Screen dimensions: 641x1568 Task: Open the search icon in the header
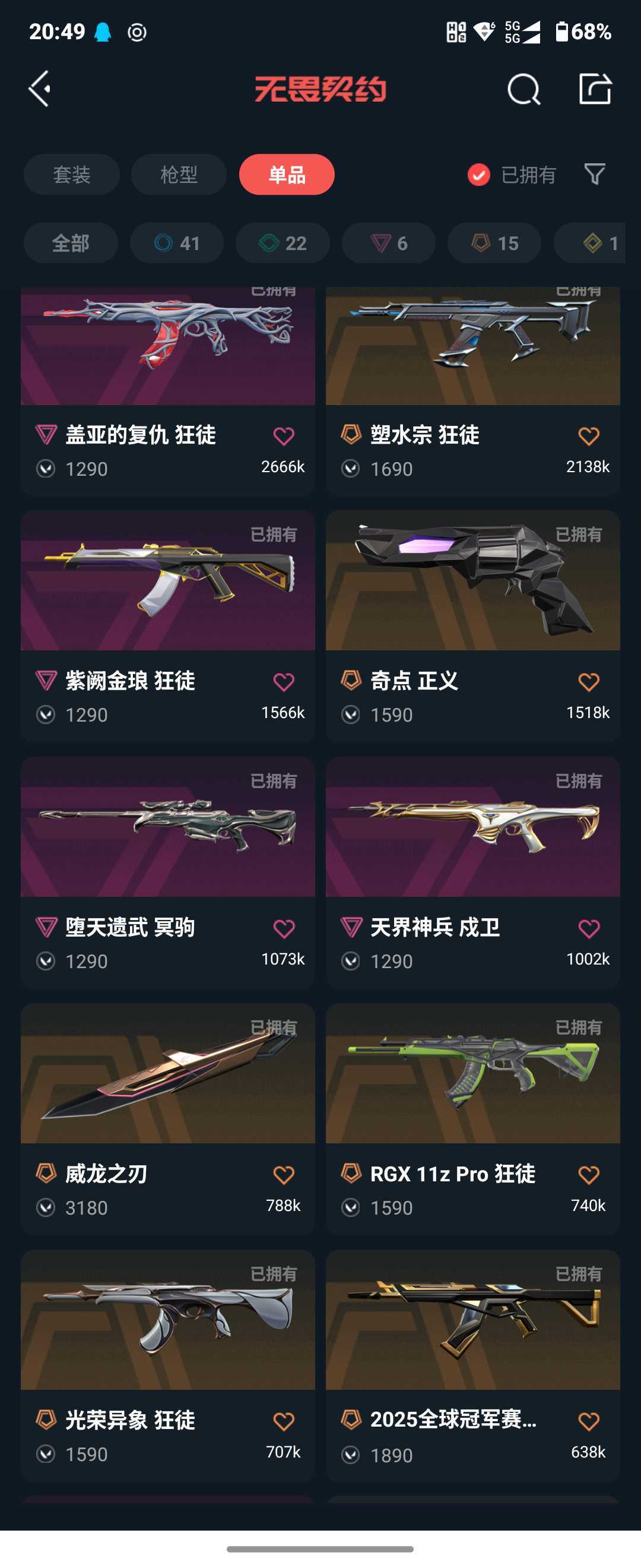pyautogui.click(x=523, y=89)
